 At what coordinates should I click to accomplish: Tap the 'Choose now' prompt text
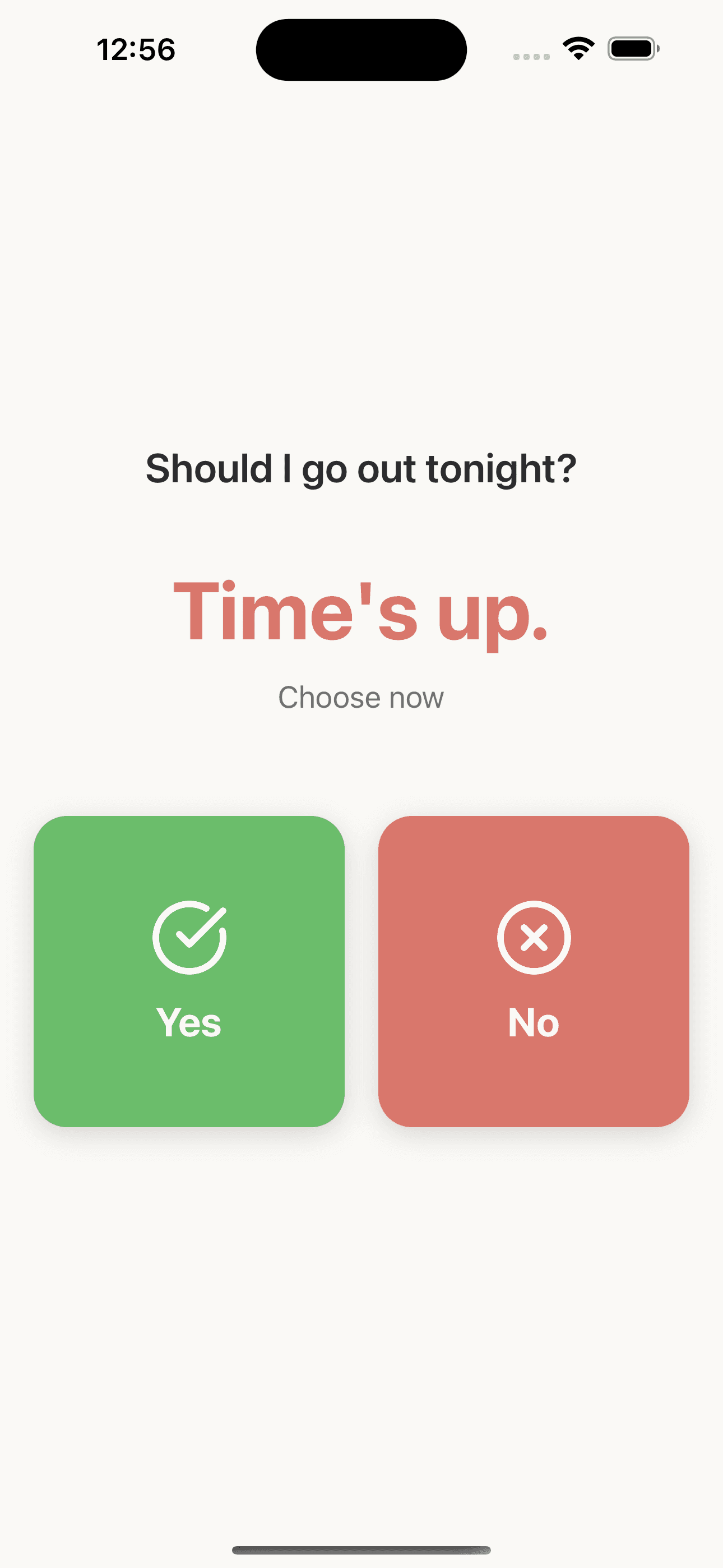pos(361,698)
